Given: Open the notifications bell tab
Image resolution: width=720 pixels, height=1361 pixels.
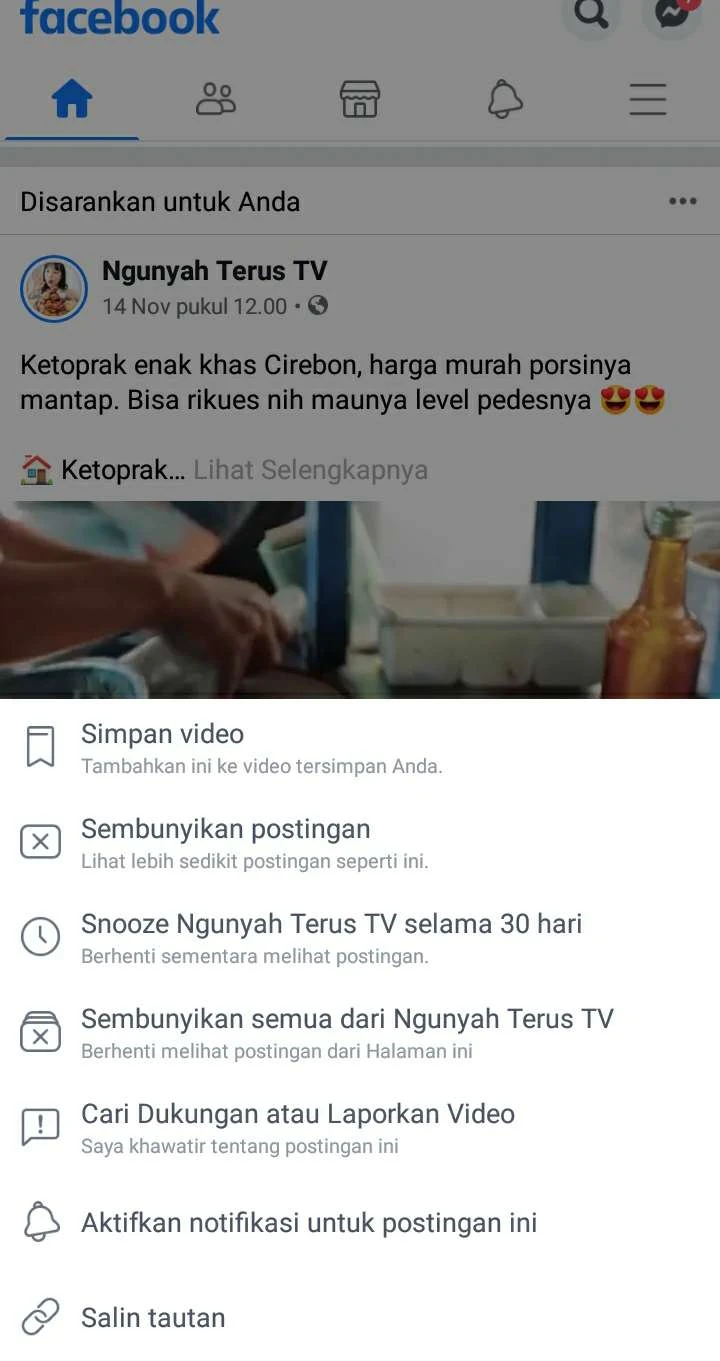Looking at the screenshot, I should tap(504, 99).
